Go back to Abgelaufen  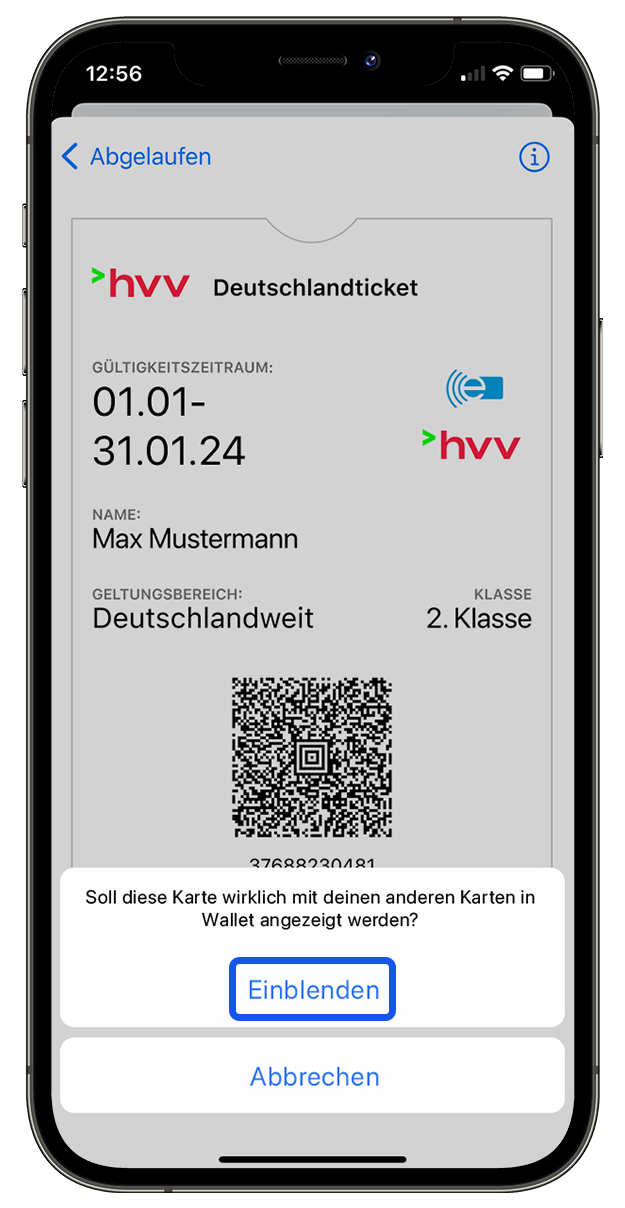pyautogui.click(x=137, y=157)
